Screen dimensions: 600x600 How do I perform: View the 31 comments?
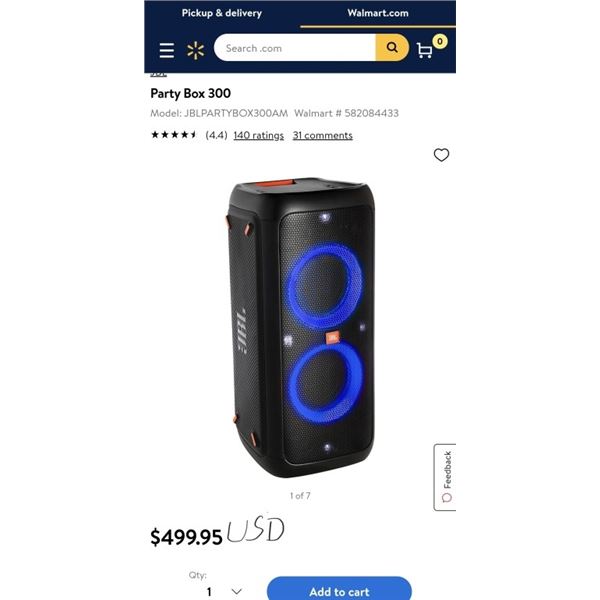point(322,135)
